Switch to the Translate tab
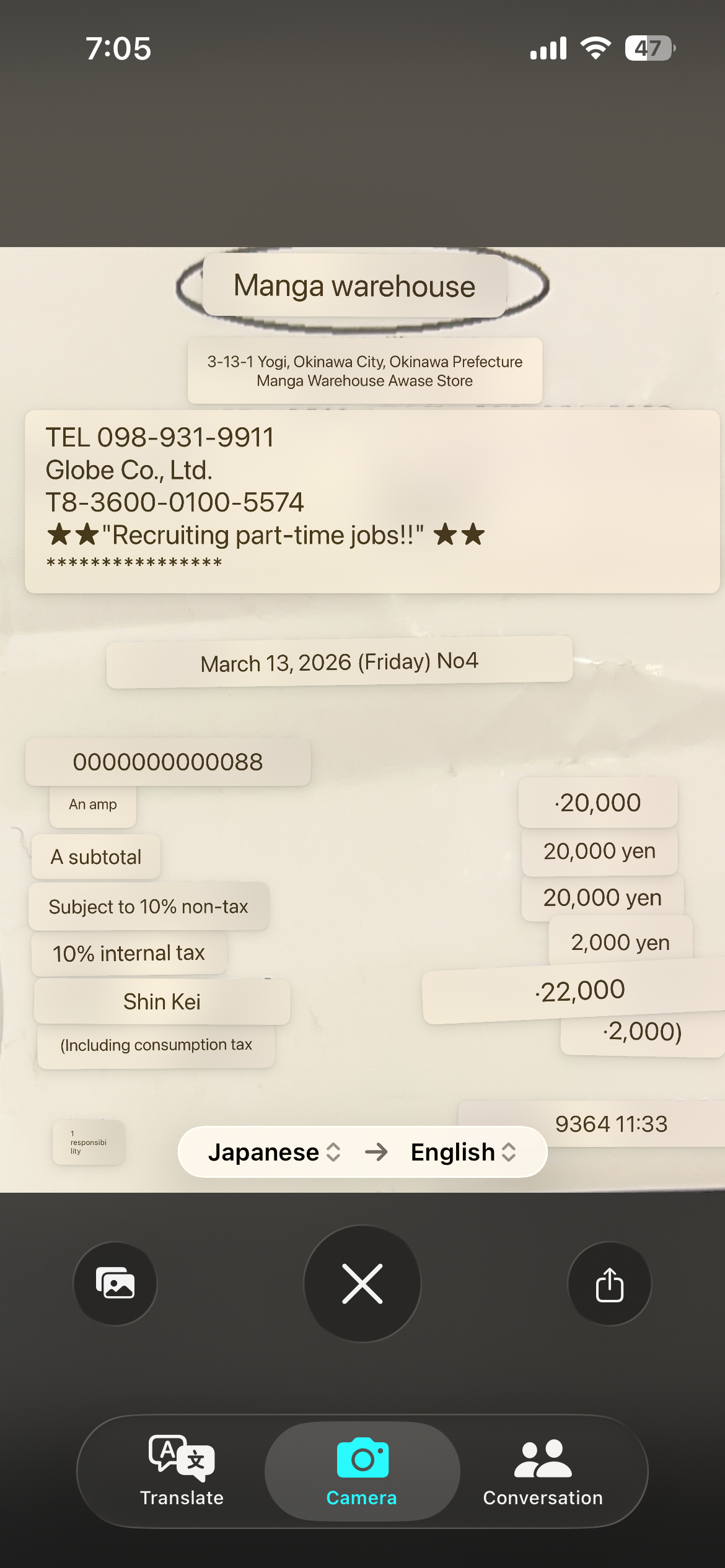 pyautogui.click(x=182, y=1471)
